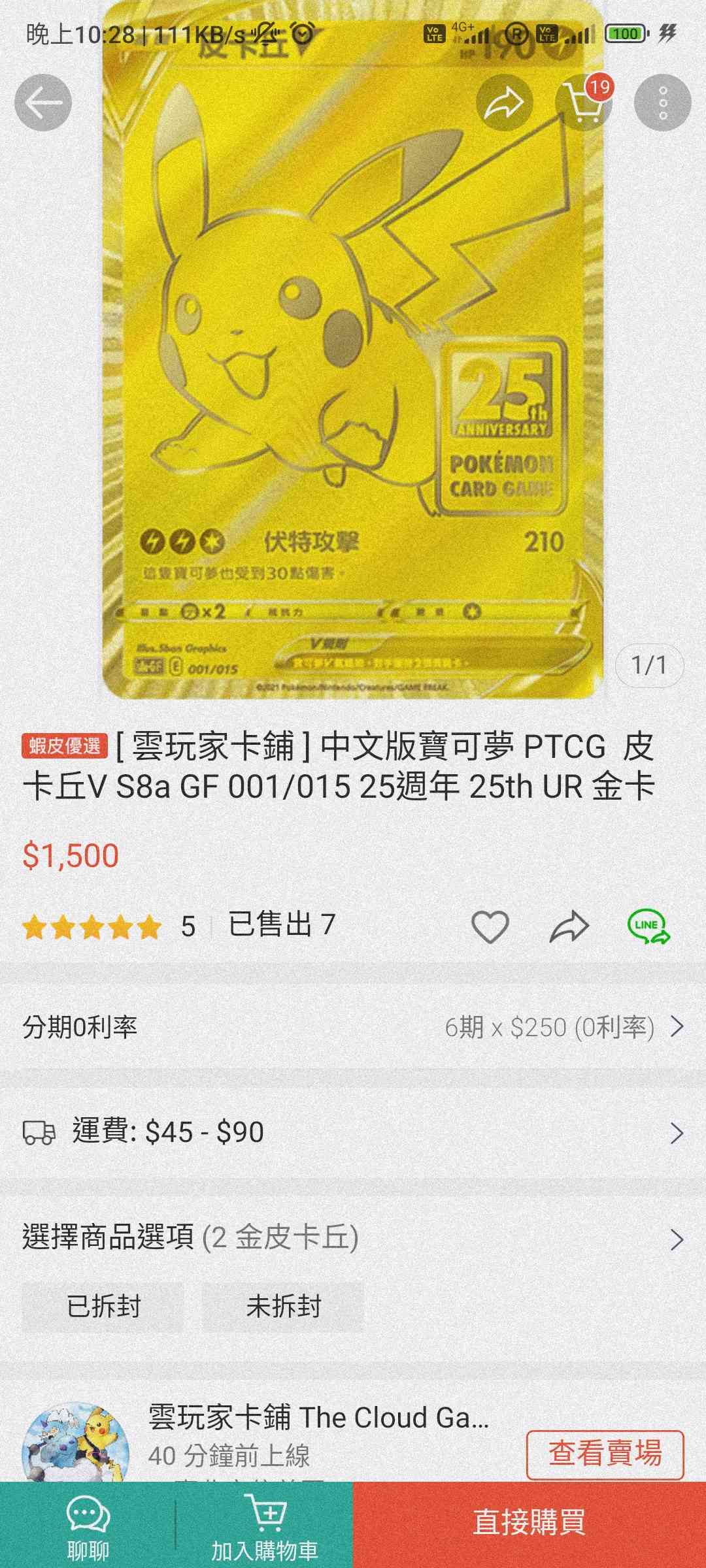Image resolution: width=706 pixels, height=1568 pixels.
Task: Select the 未拆封 option
Action: (283, 1307)
